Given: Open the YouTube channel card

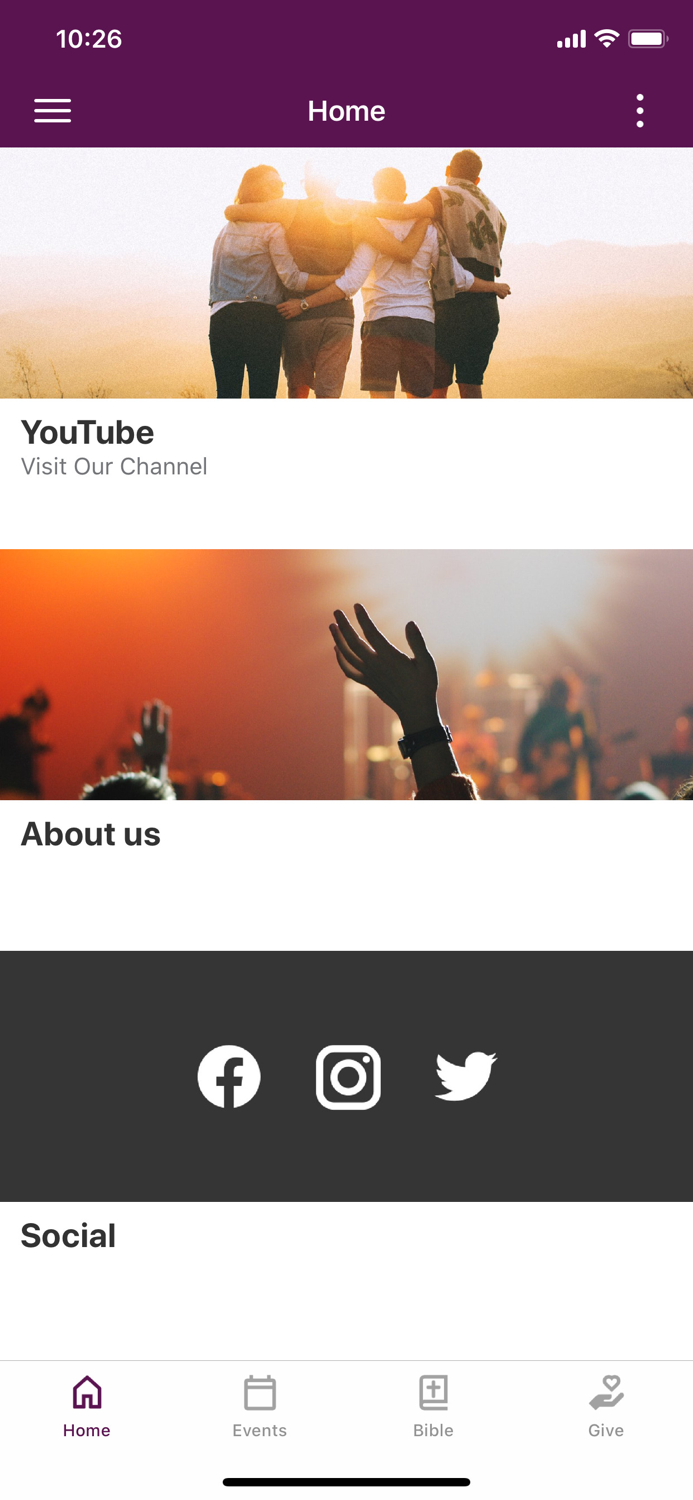Looking at the screenshot, I should (x=346, y=348).
